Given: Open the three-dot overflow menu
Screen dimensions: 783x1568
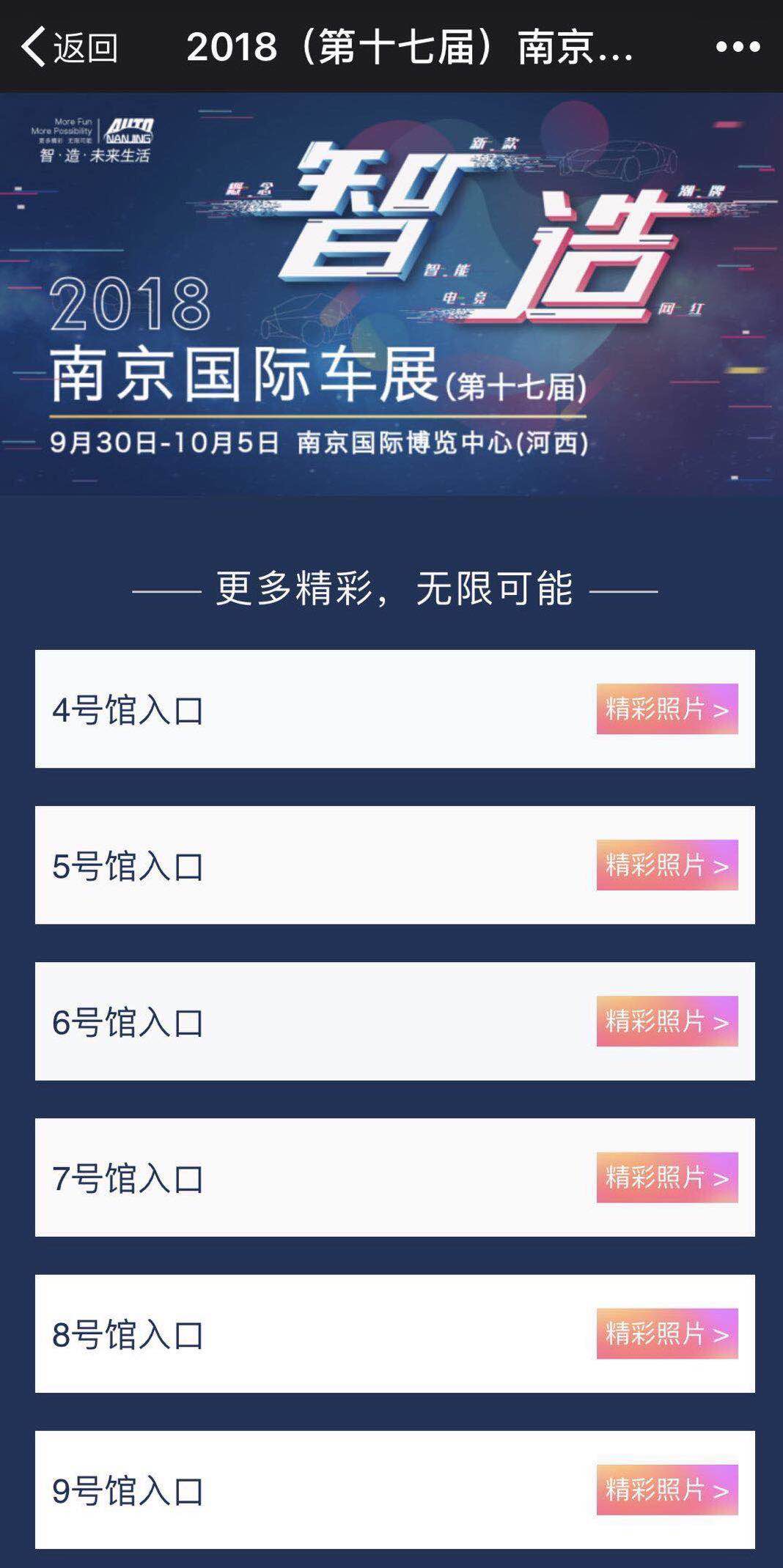Looking at the screenshot, I should coord(738,47).
